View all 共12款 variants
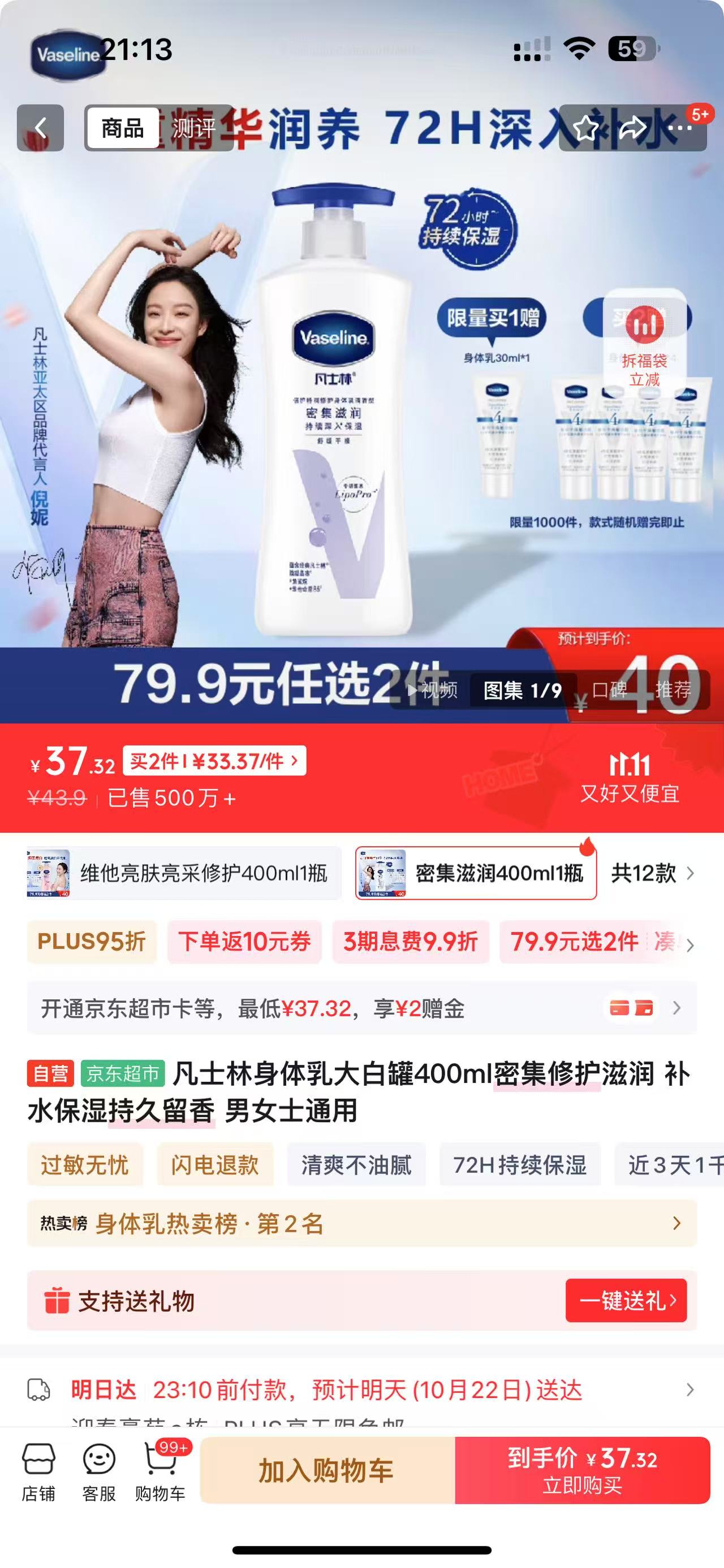724x1568 pixels. (652, 873)
